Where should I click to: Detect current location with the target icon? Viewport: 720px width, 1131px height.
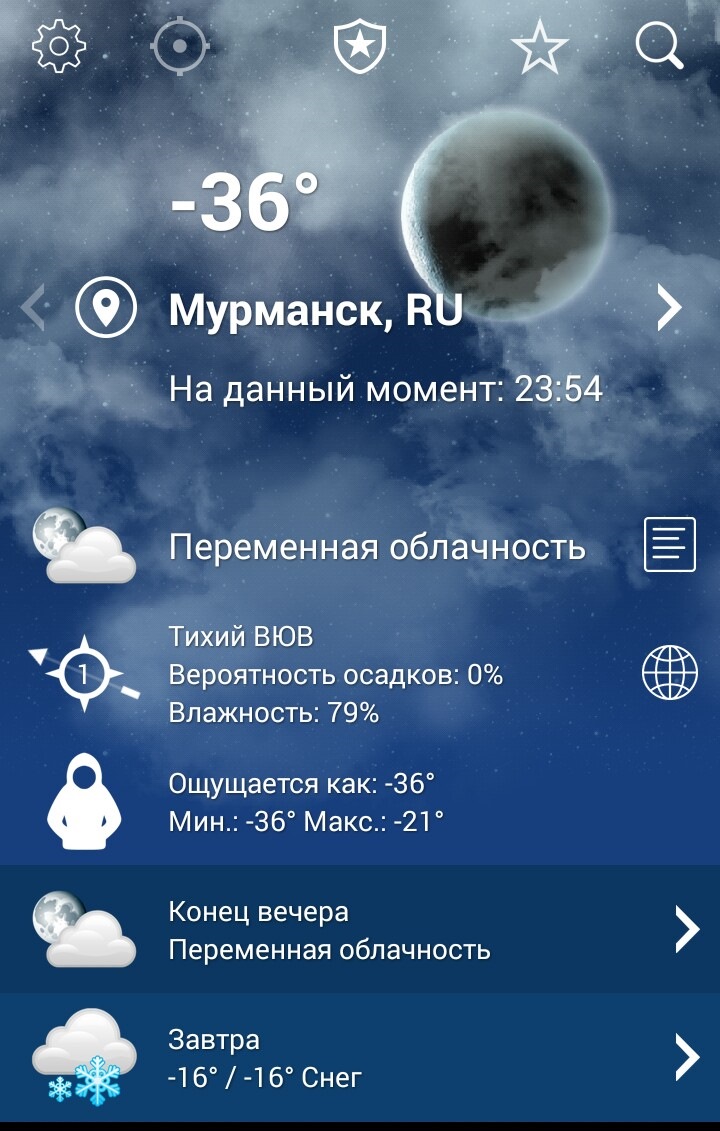[x=180, y=47]
